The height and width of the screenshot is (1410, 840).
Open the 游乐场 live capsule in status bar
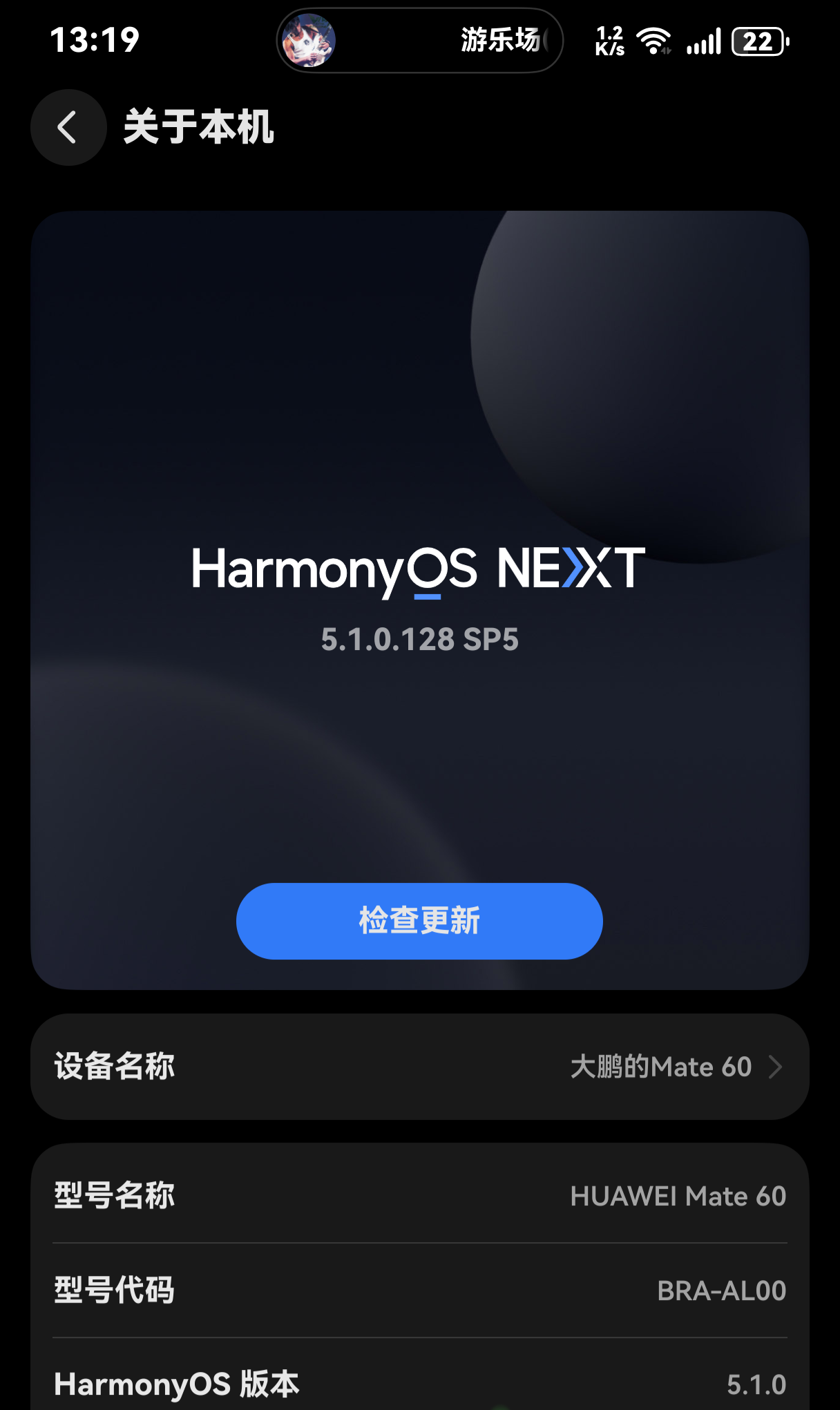click(x=419, y=41)
